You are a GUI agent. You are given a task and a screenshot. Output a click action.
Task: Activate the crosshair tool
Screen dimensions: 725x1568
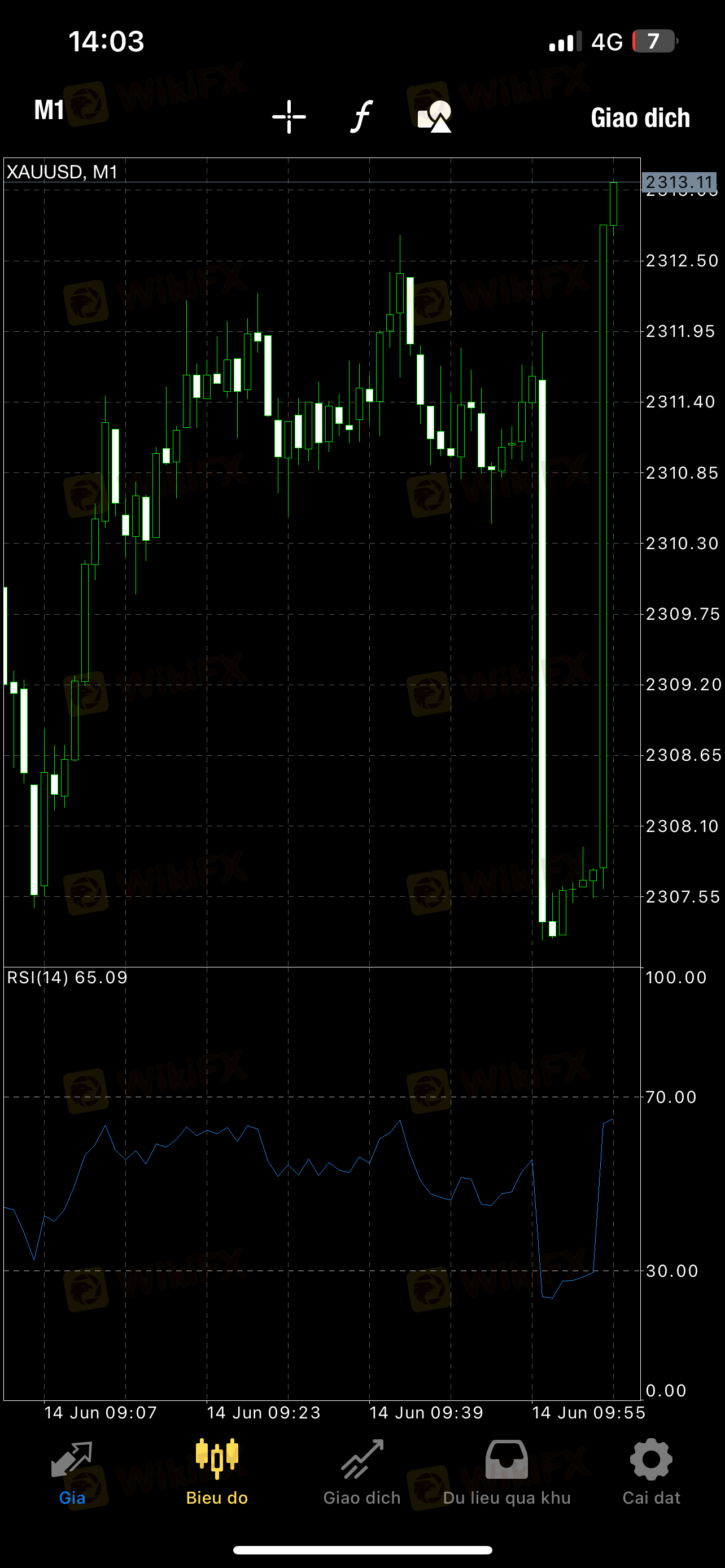289,117
